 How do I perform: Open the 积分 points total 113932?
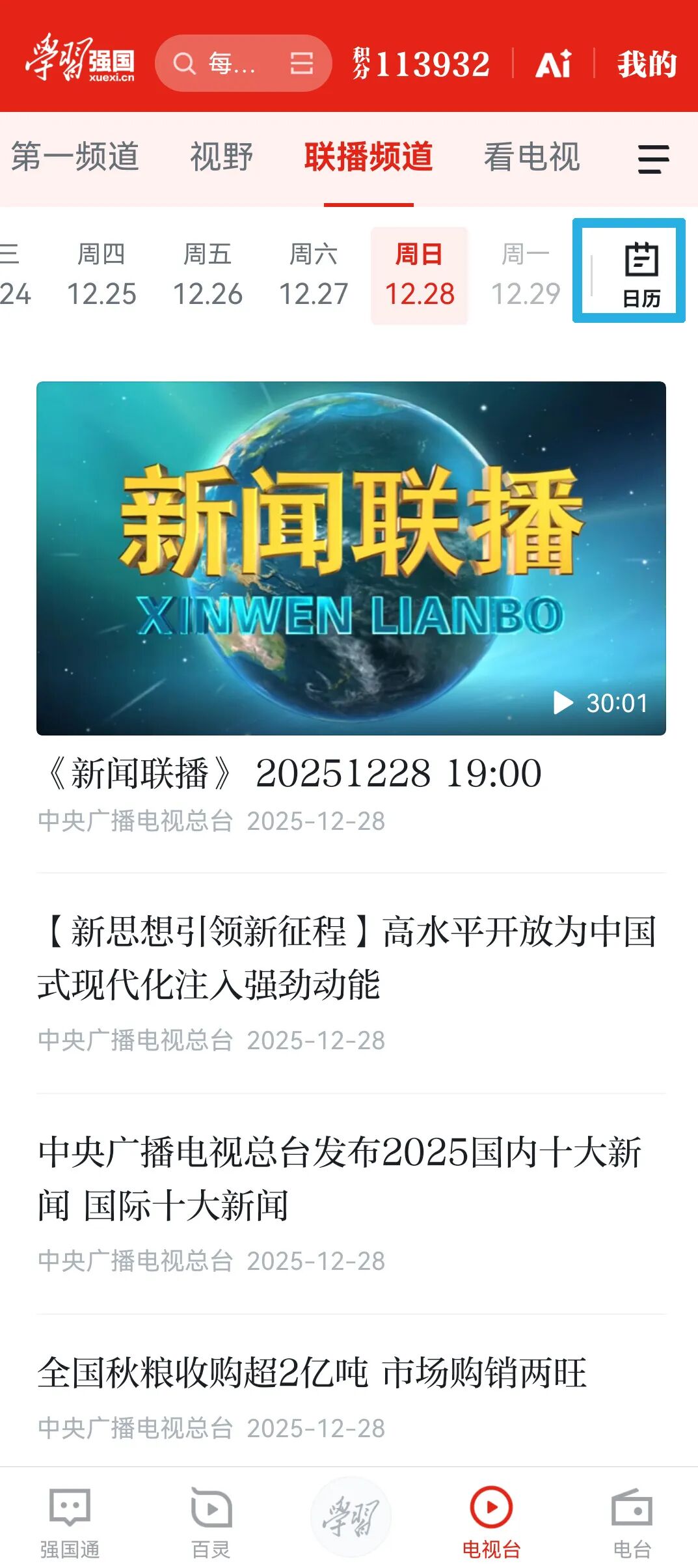(422, 64)
